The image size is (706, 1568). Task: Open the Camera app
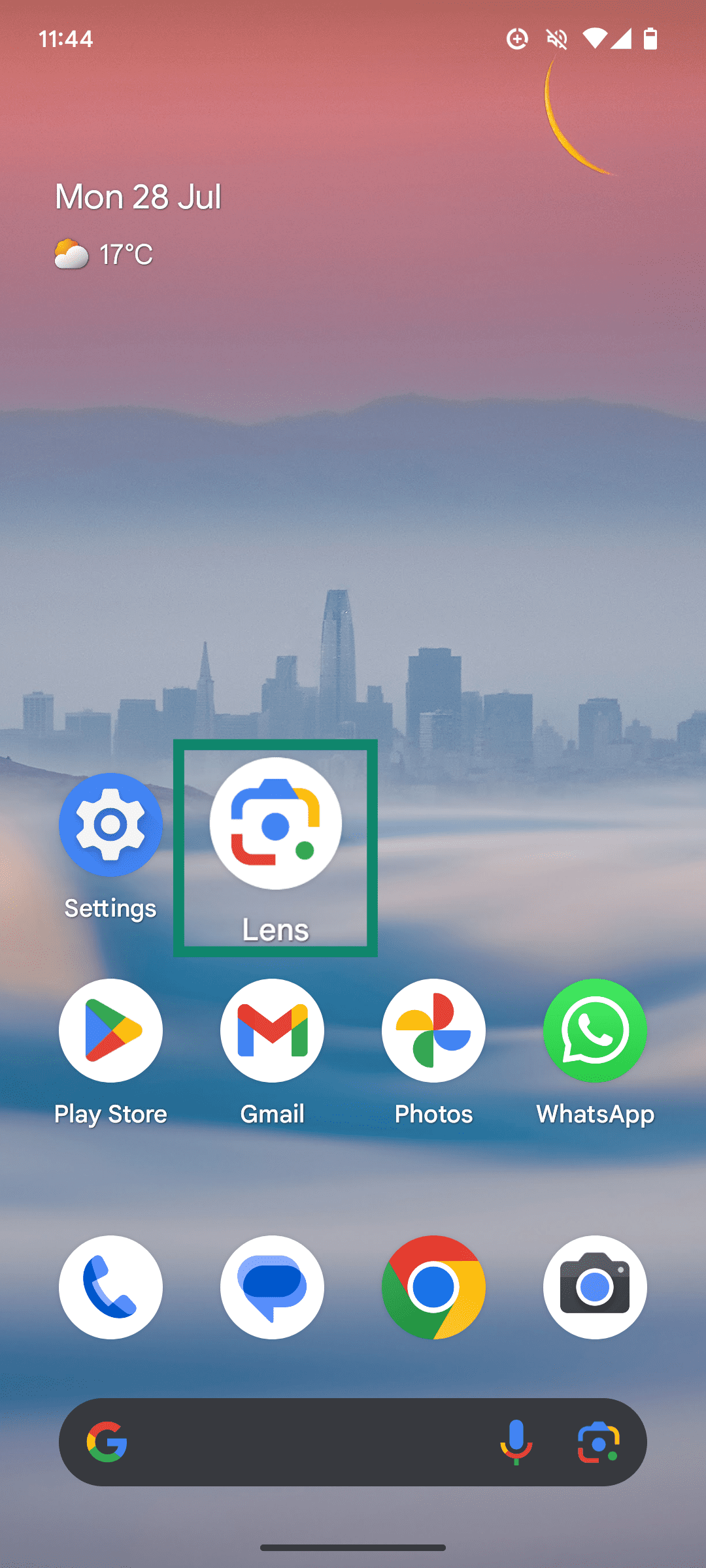595,1287
